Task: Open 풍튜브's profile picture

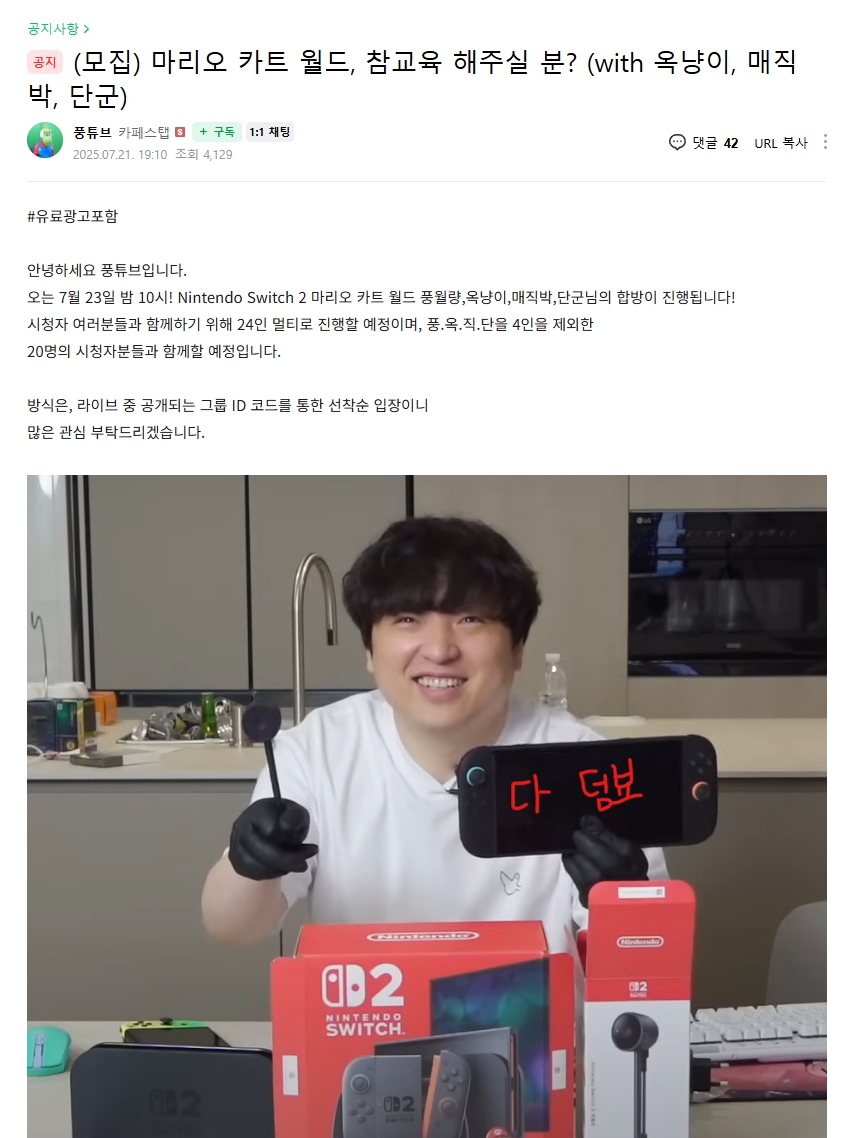Action: coord(44,140)
